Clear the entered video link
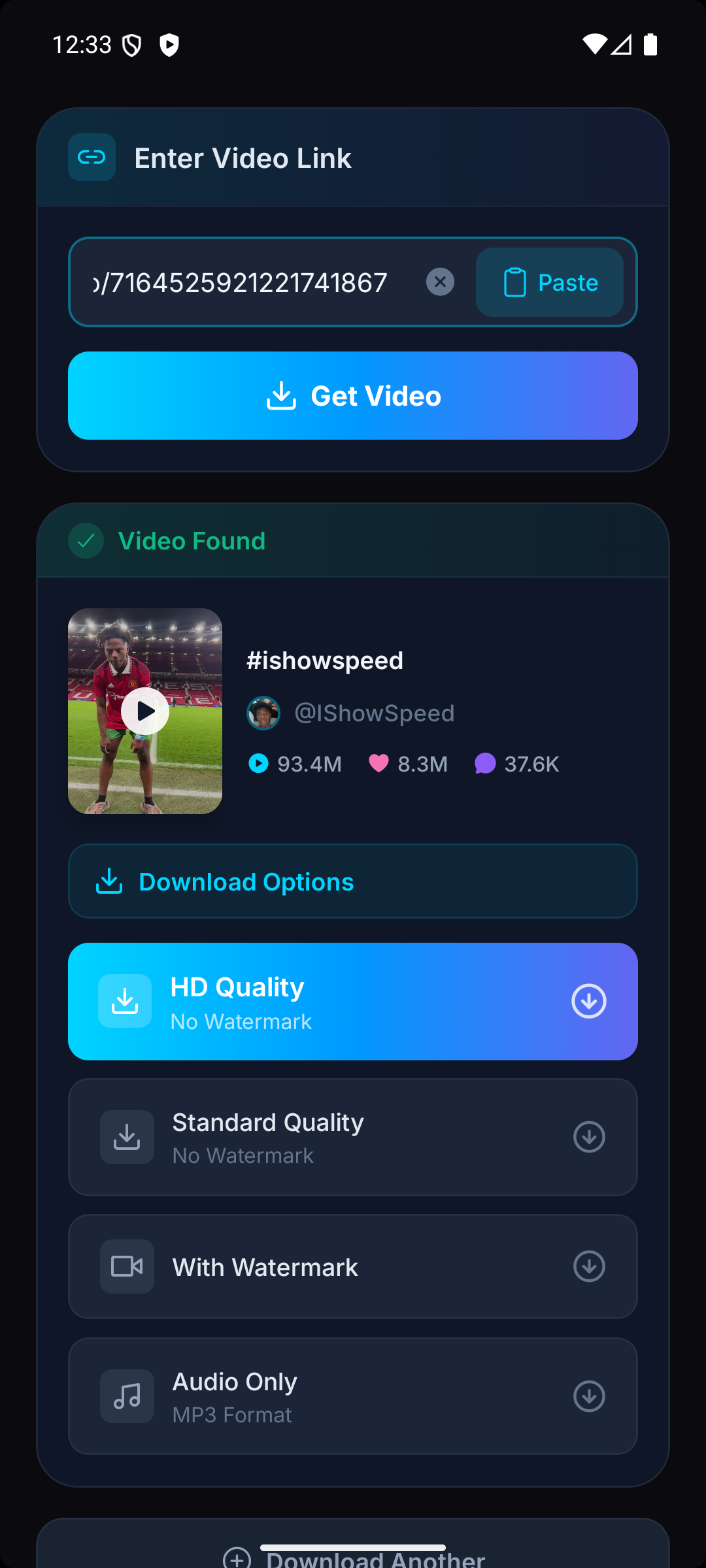The width and height of the screenshot is (706, 1568). (x=440, y=282)
